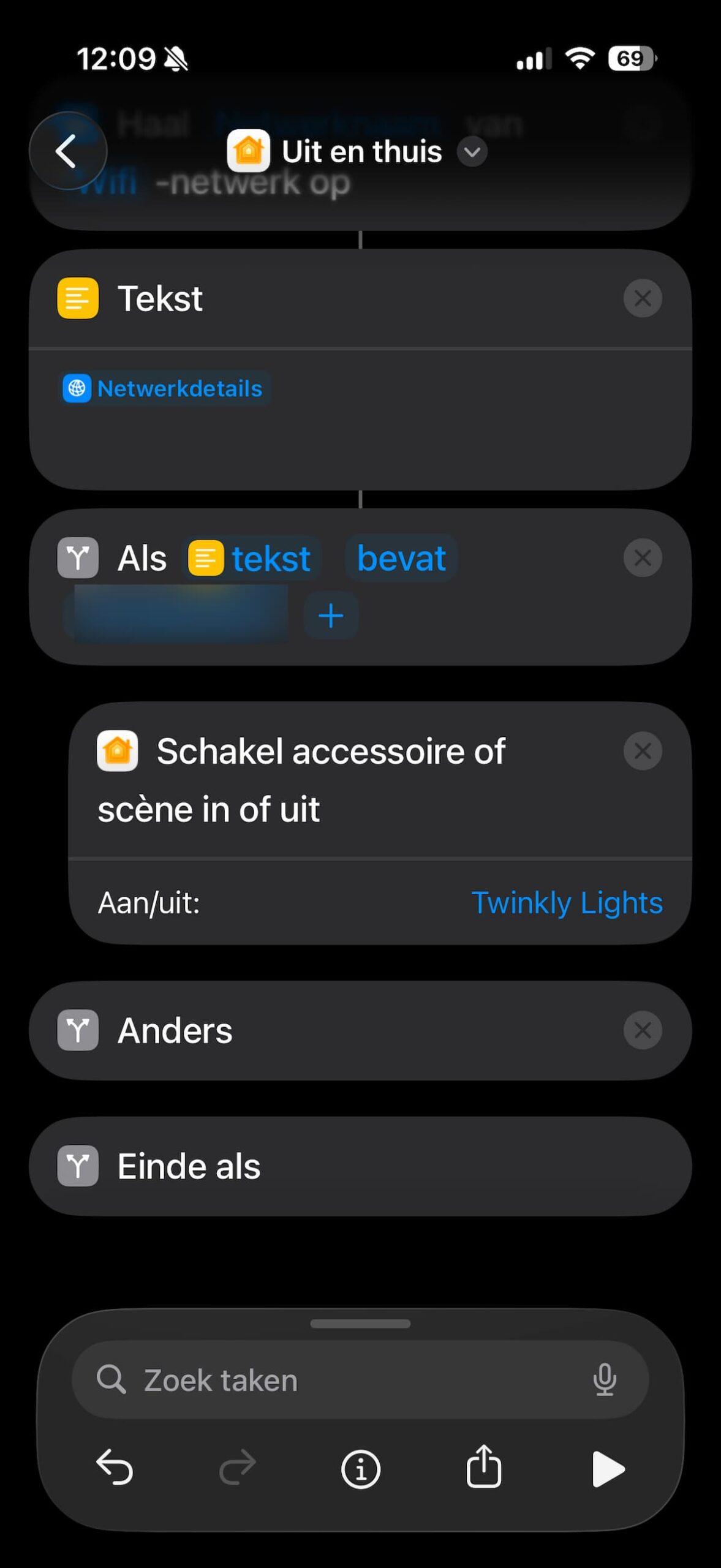Go back from the shortcut editor

point(67,151)
